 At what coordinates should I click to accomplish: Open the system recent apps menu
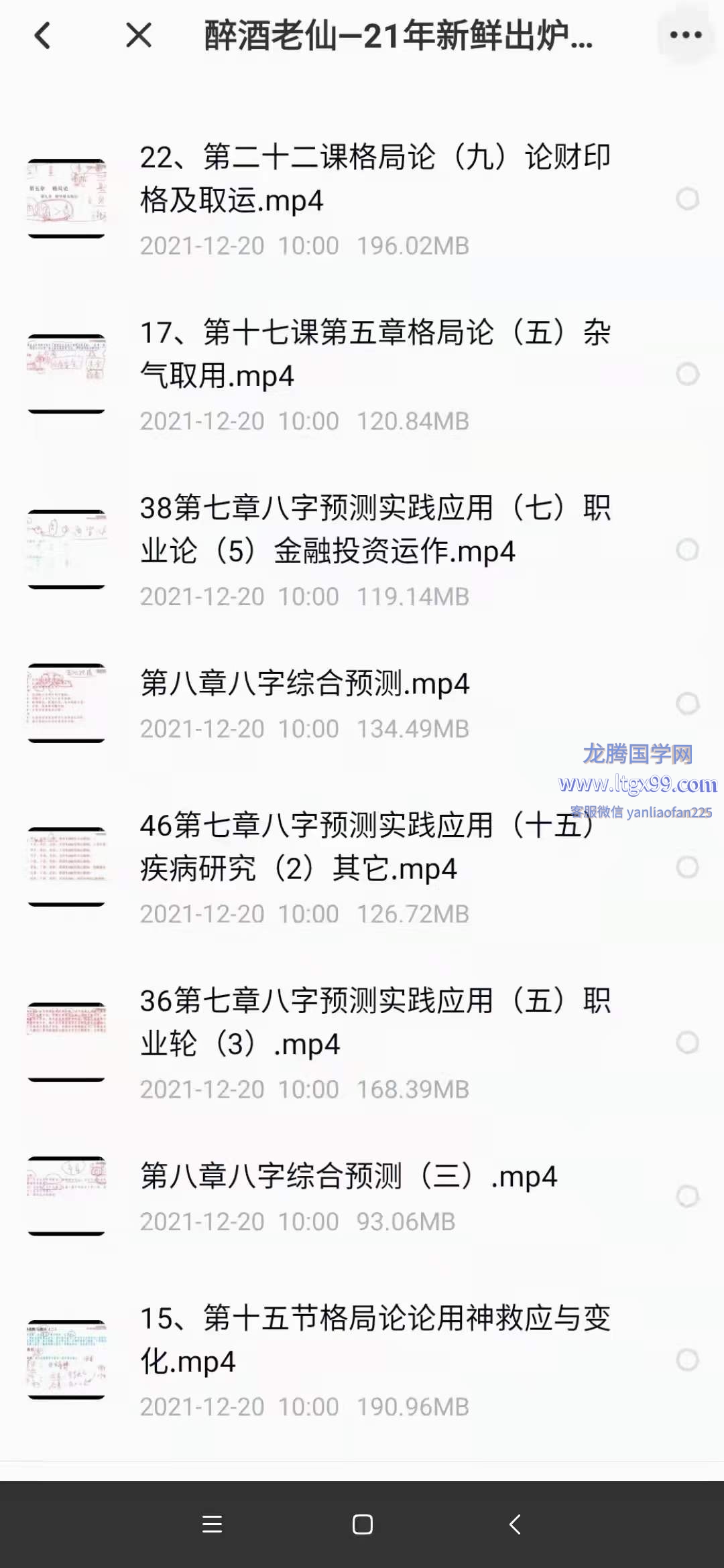(x=212, y=1524)
